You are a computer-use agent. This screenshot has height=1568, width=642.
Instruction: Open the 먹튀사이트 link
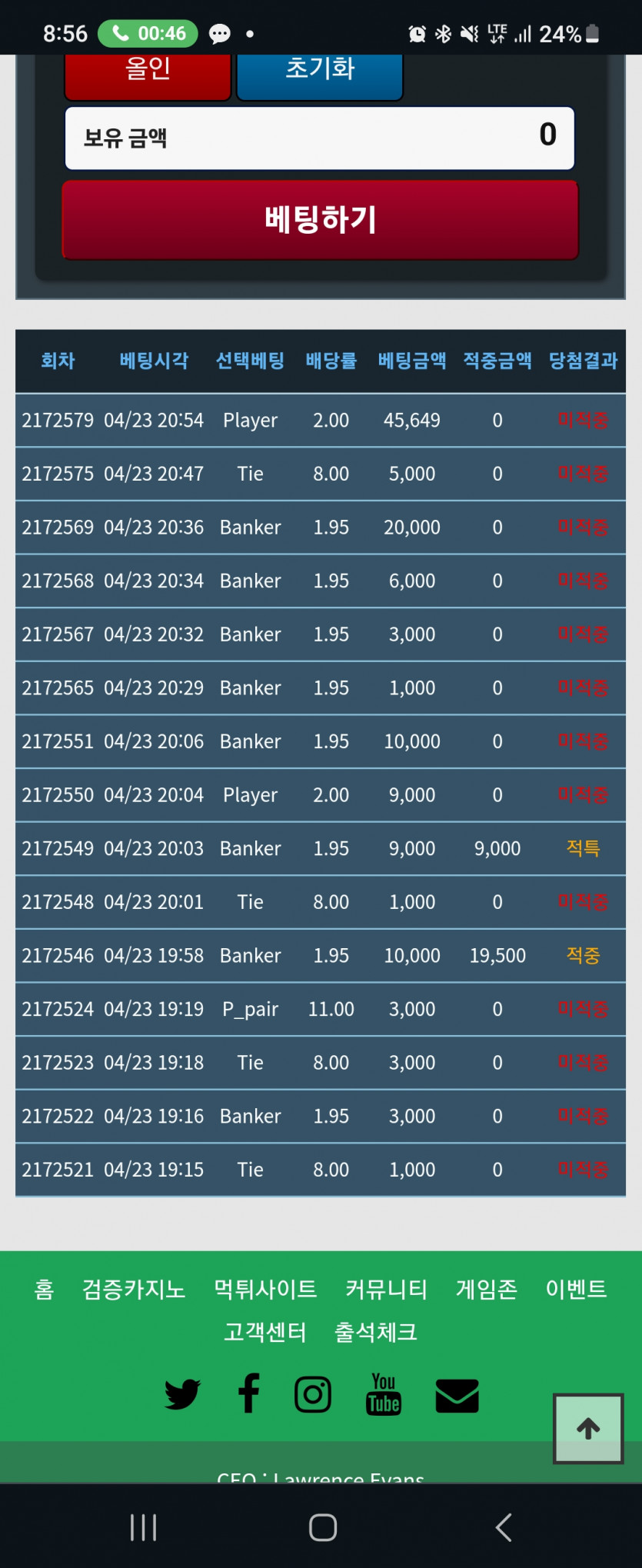(265, 1289)
